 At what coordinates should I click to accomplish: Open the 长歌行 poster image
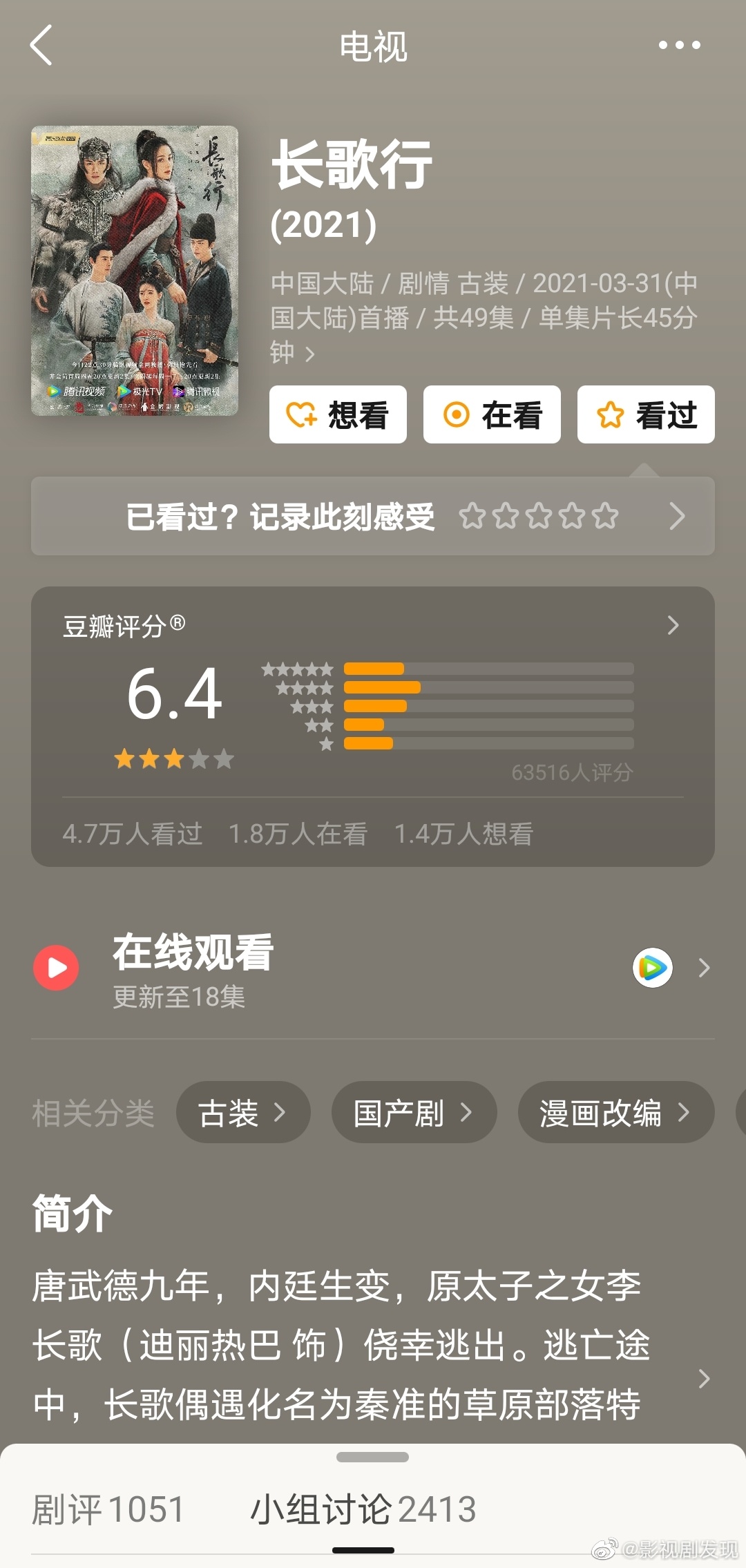tap(135, 271)
